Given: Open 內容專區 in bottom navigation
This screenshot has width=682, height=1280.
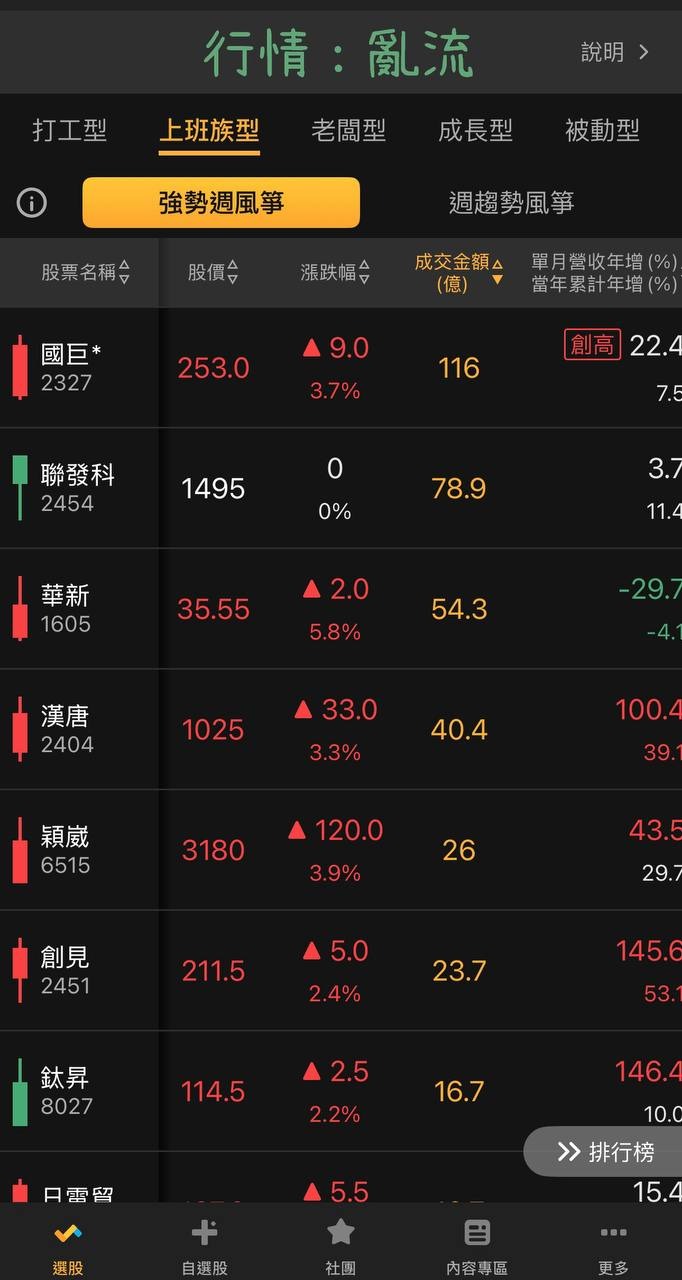Looking at the screenshot, I should click(477, 1246).
